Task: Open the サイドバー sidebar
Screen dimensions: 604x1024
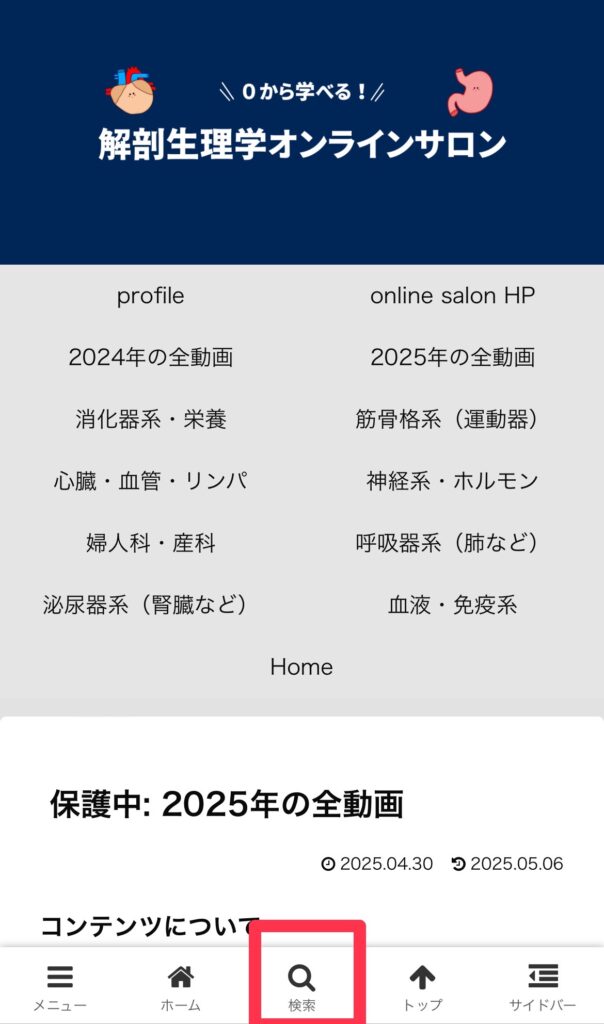Action: (x=543, y=987)
